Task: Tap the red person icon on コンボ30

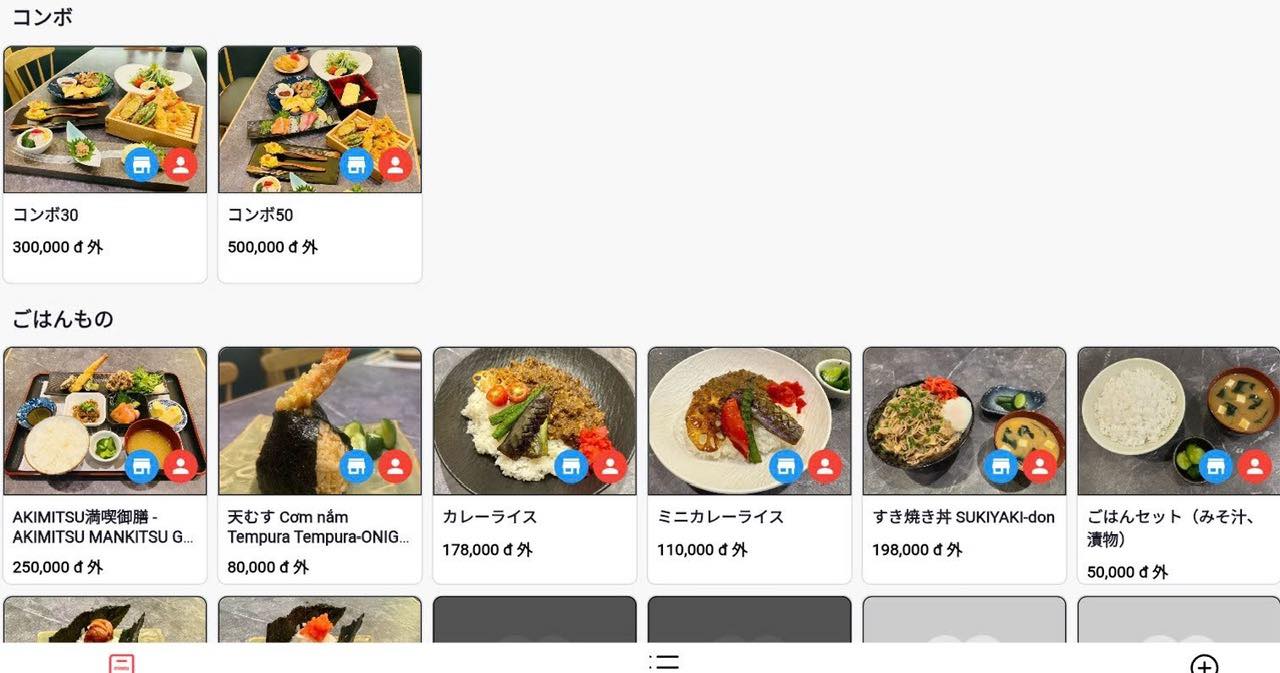Action: (181, 165)
